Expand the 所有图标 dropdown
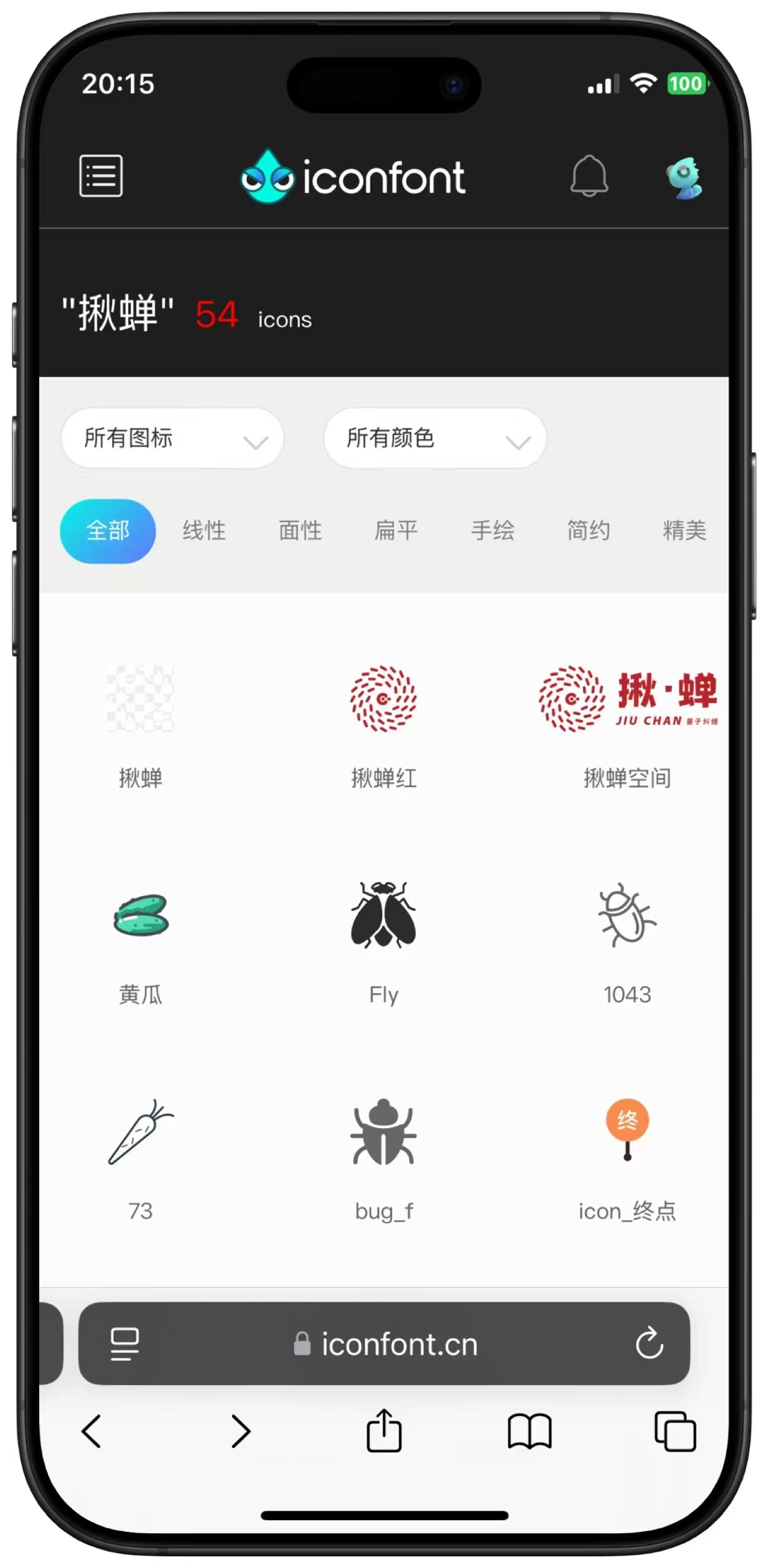 (172, 438)
